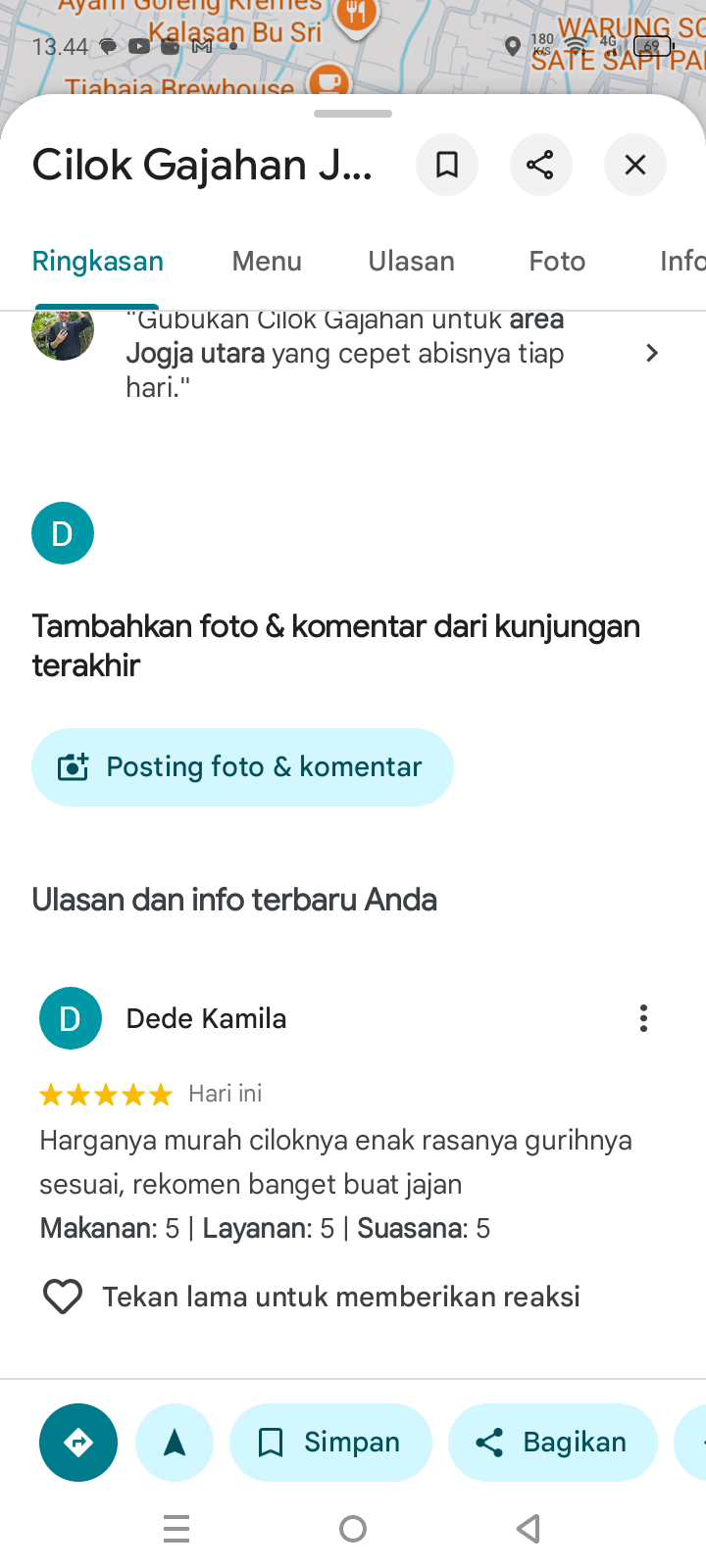The height and width of the screenshot is (1568, 706).
Task: Tap the Simpan chip
Action: (330, 1442)
